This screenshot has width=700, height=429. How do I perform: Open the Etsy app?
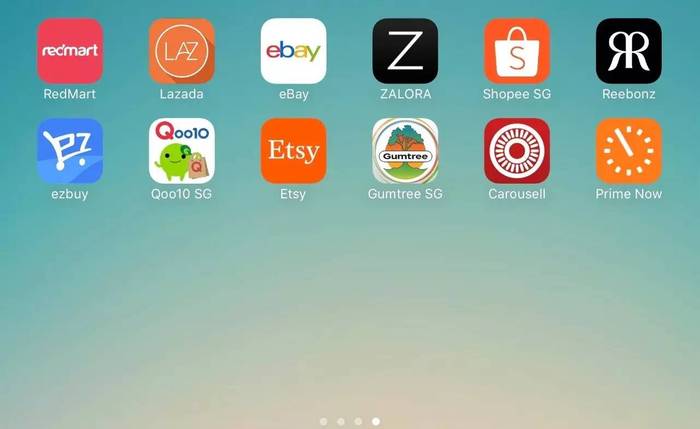[293, 151]
